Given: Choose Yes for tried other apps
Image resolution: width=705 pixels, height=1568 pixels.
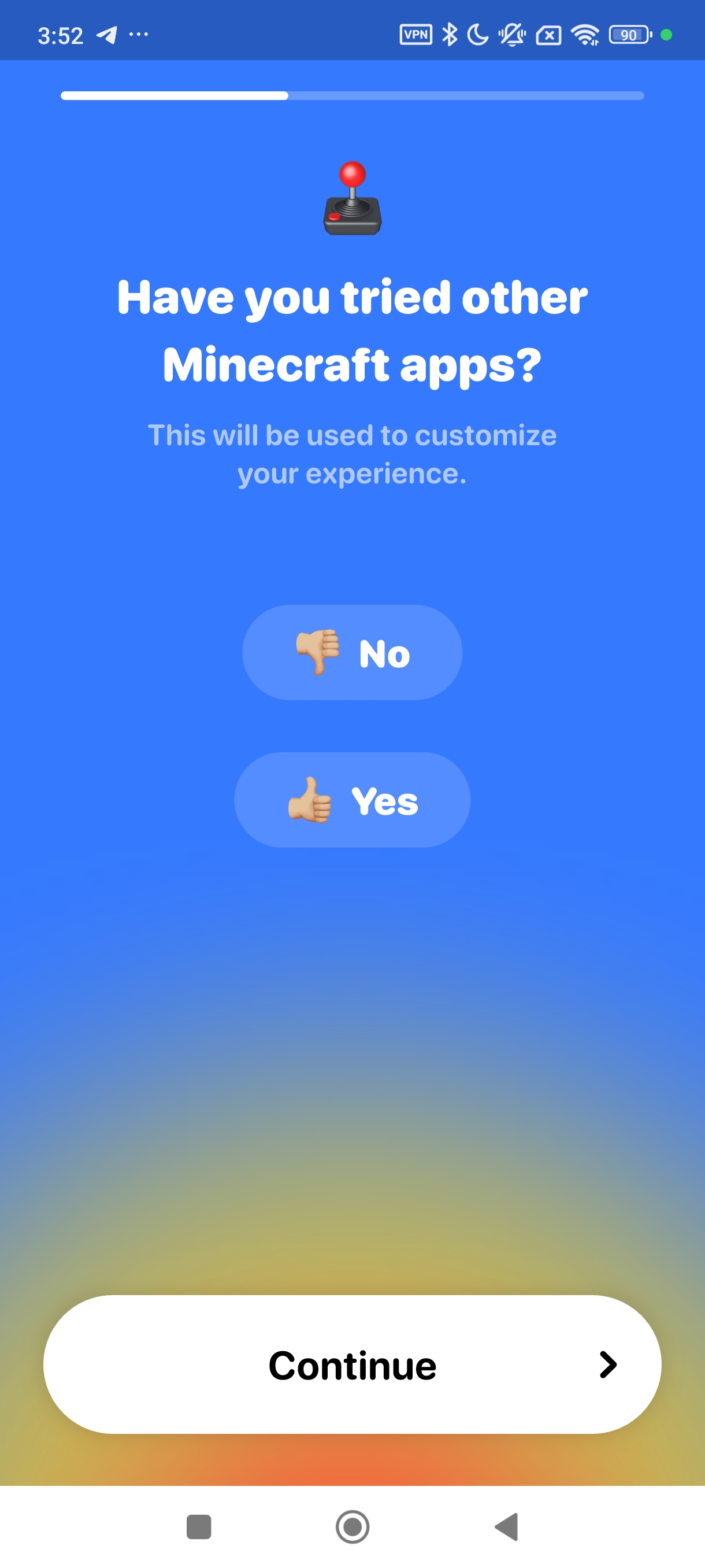Looking at the screenshot, I should point(352,800).
